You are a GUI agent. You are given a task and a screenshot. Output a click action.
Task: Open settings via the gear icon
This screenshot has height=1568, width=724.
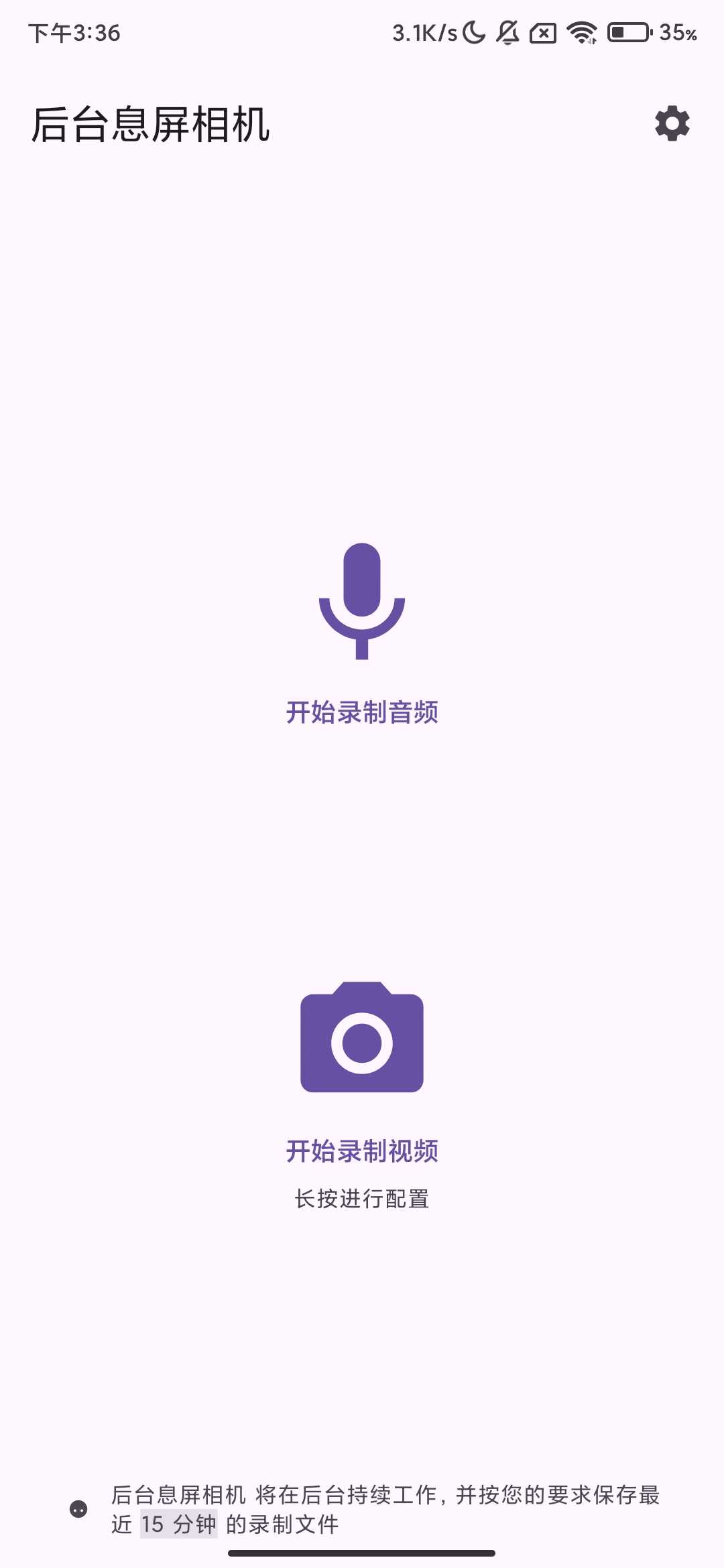(x=672, y=124)
